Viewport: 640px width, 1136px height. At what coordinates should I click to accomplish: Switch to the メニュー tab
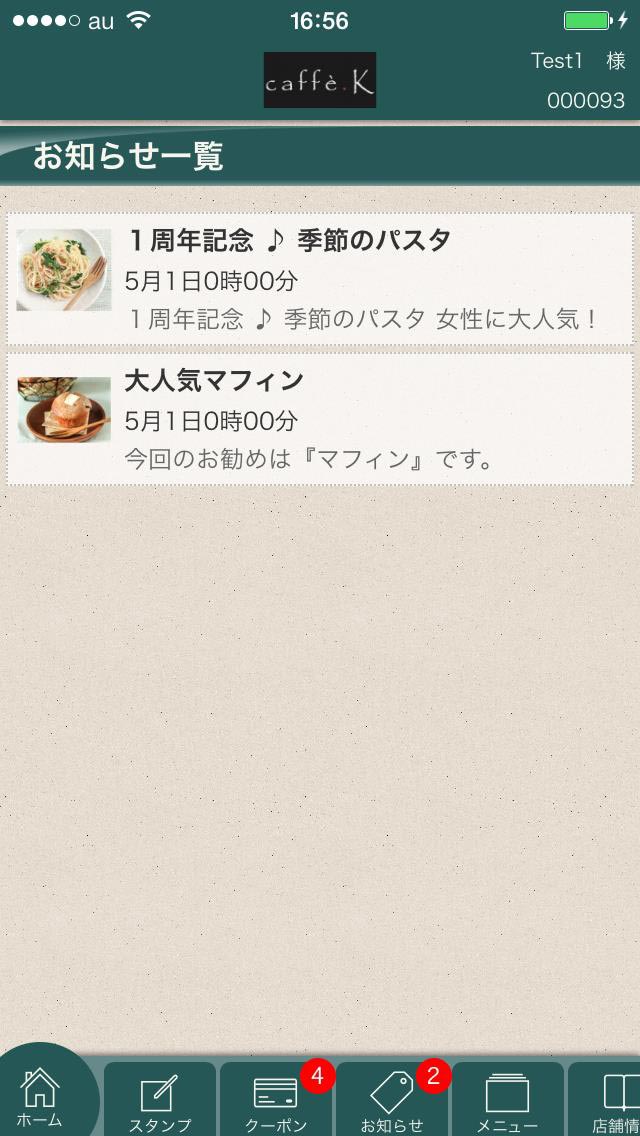507,1100
